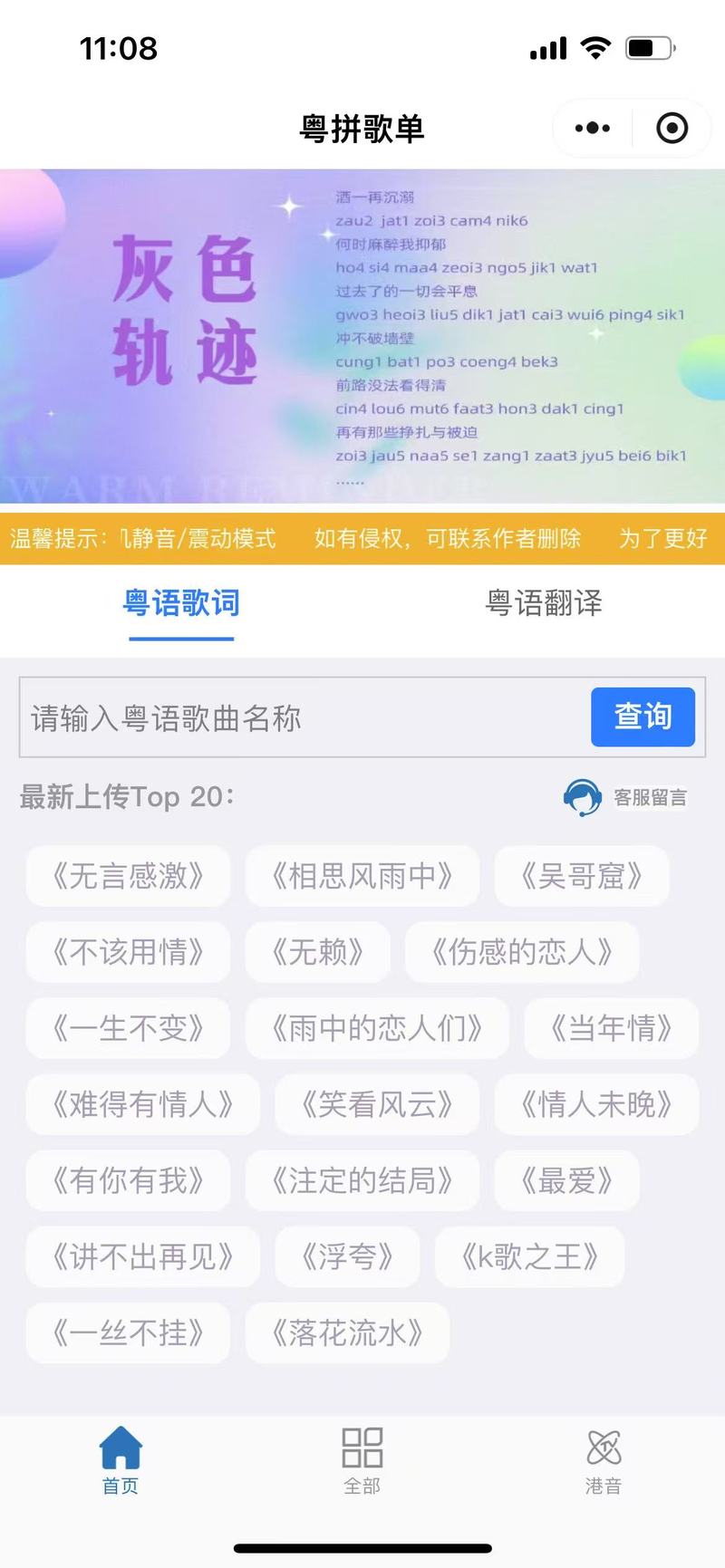Tap the 查询 button
The width and height of the screenshot is (725, 1568).
(x=643, y=717)
